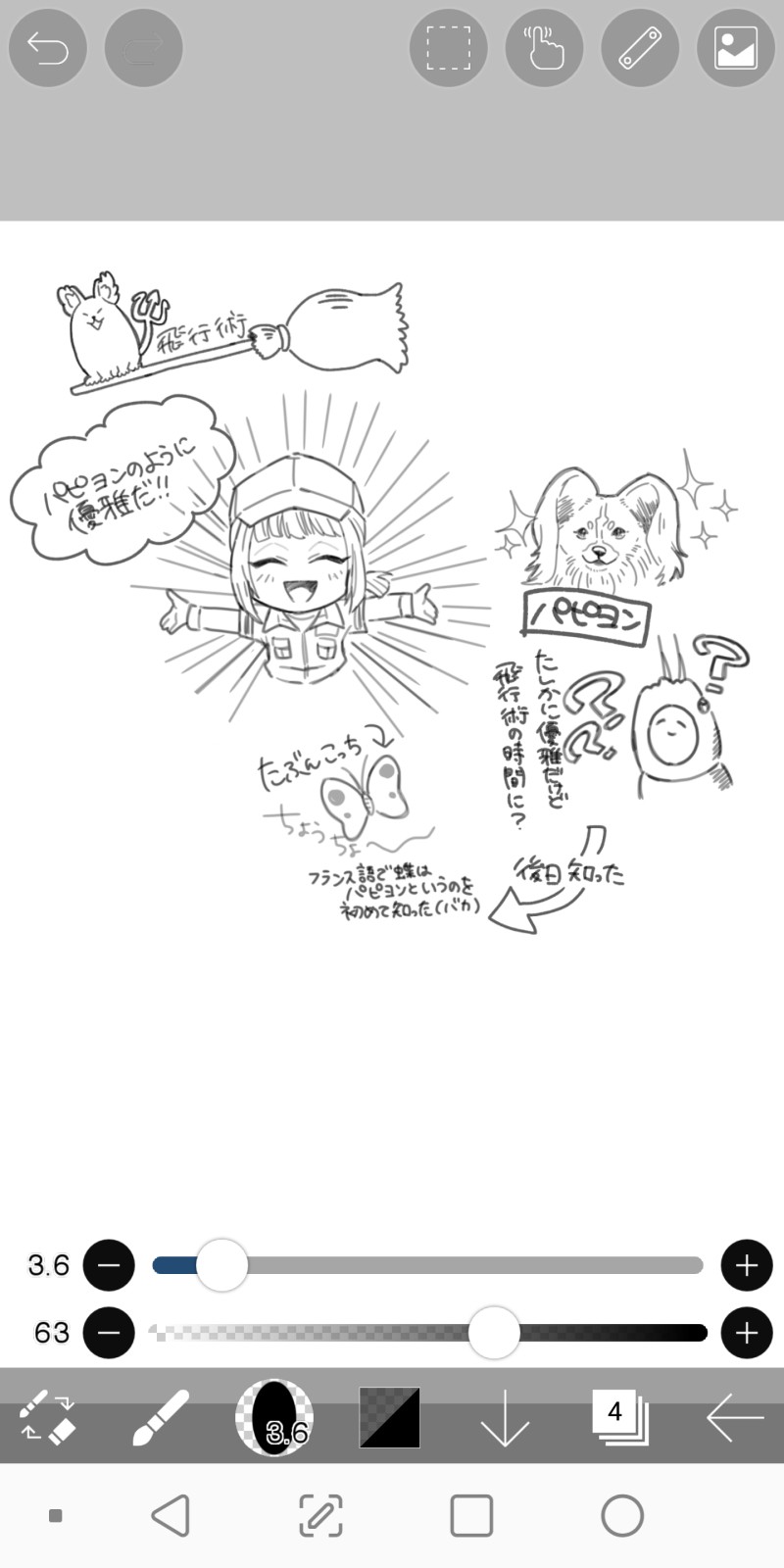The image size is (784, 1568).
Task: Increase brush thickness with plus button
Action: [747, 1265]
